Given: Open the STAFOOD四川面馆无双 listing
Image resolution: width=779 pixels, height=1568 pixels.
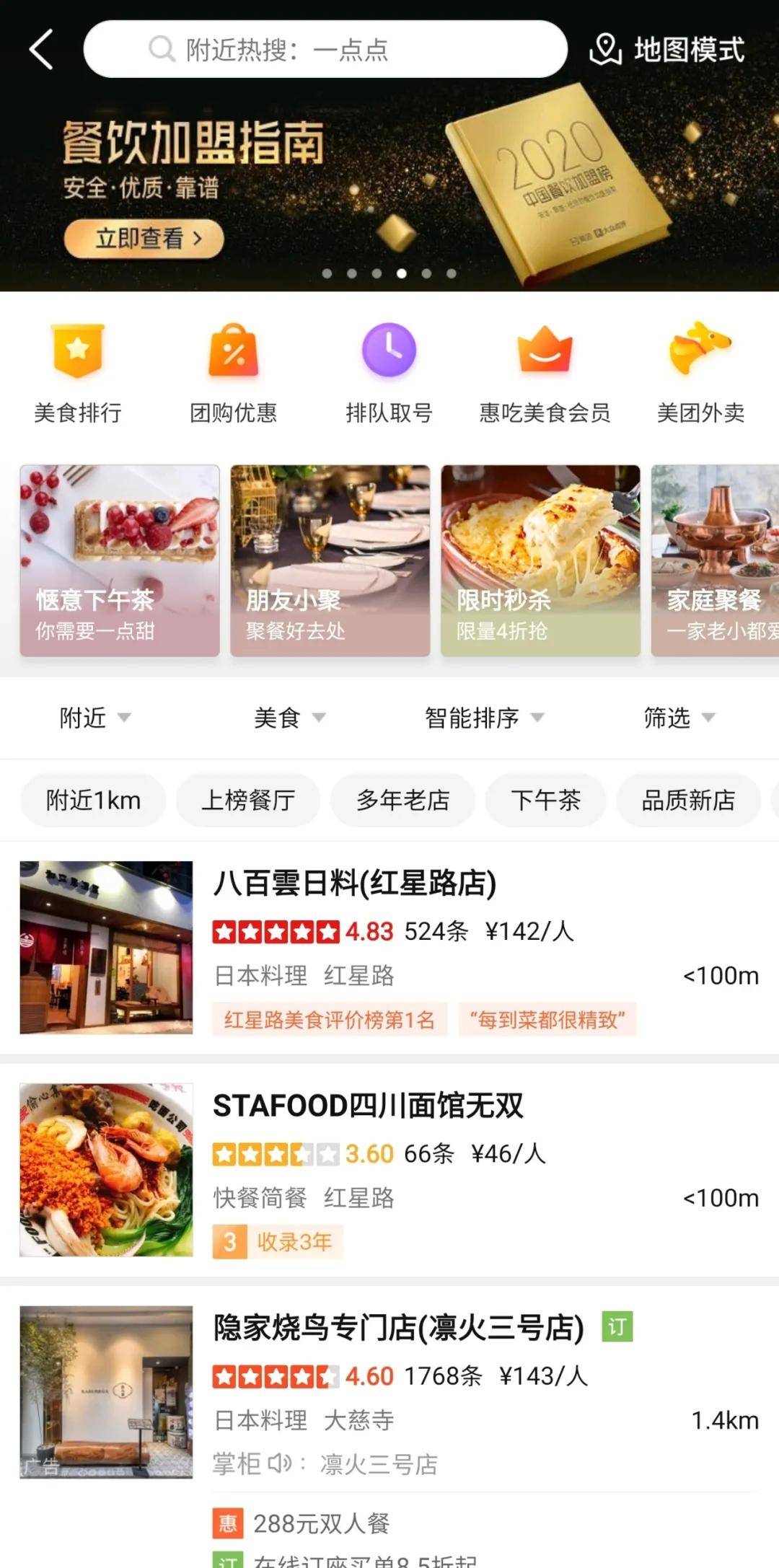Looking at the screenshot, I should [389, 1170].
